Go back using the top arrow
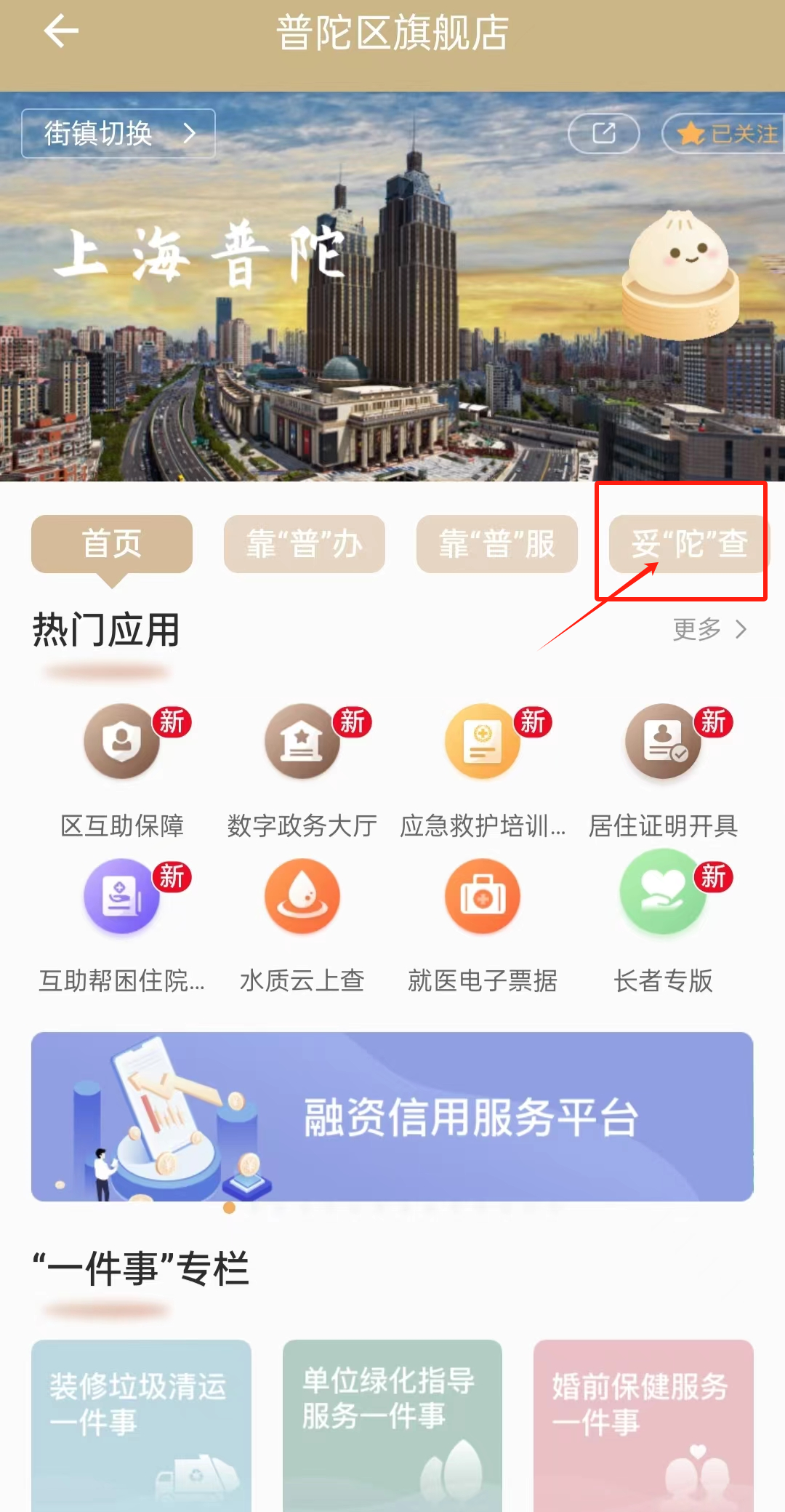 pos(61,32)
